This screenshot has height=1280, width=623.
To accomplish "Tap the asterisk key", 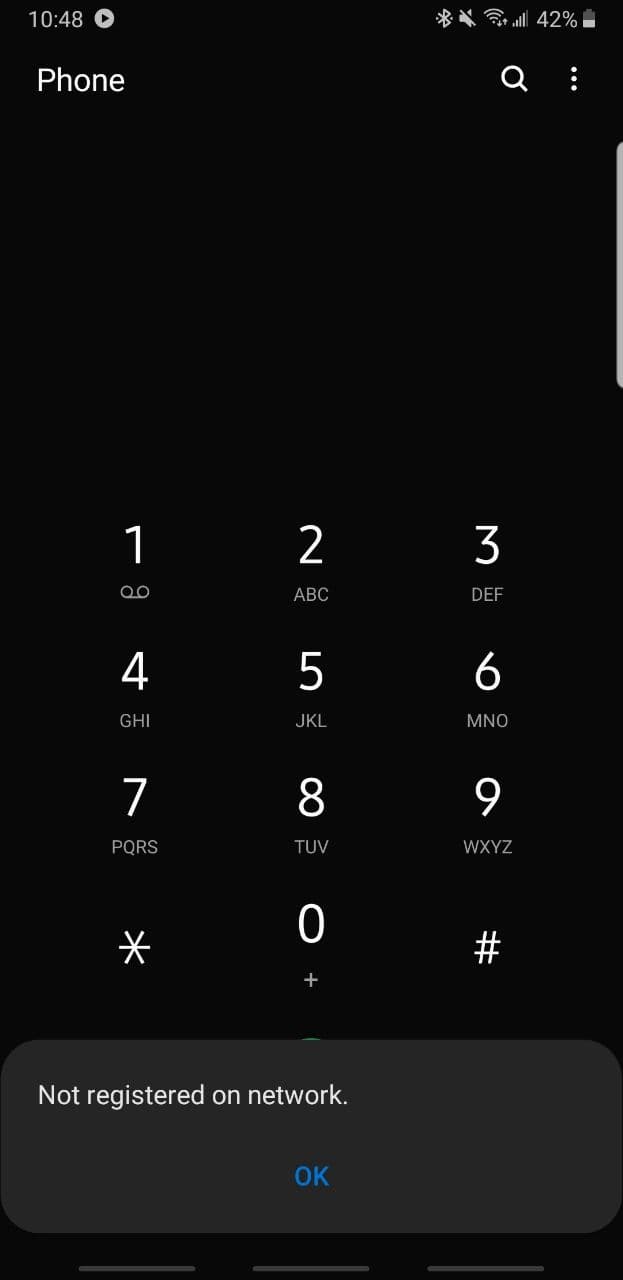I will click(135, 946).
